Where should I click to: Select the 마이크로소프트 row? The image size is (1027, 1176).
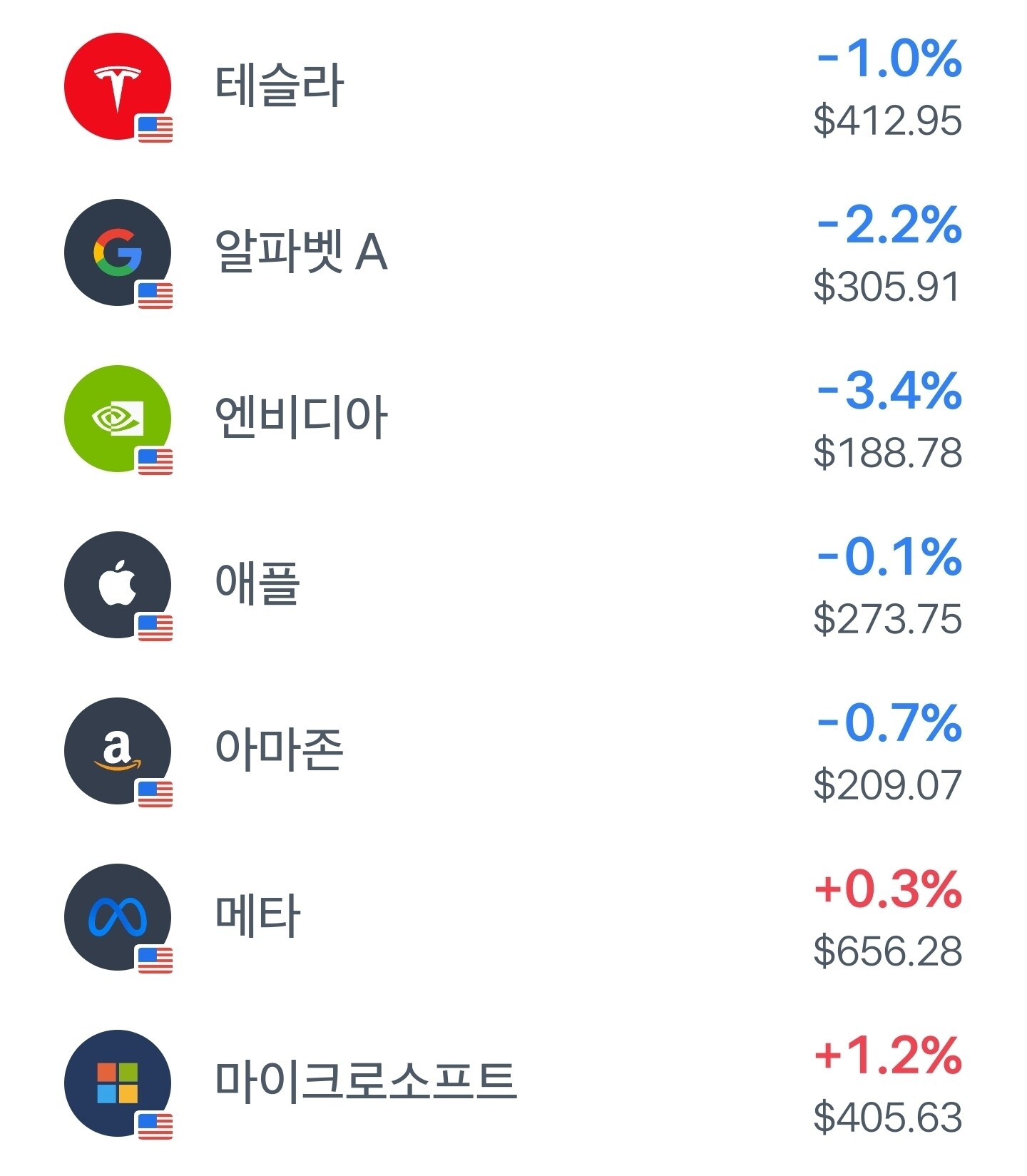pyautogui.click(x=513, y=1083)
